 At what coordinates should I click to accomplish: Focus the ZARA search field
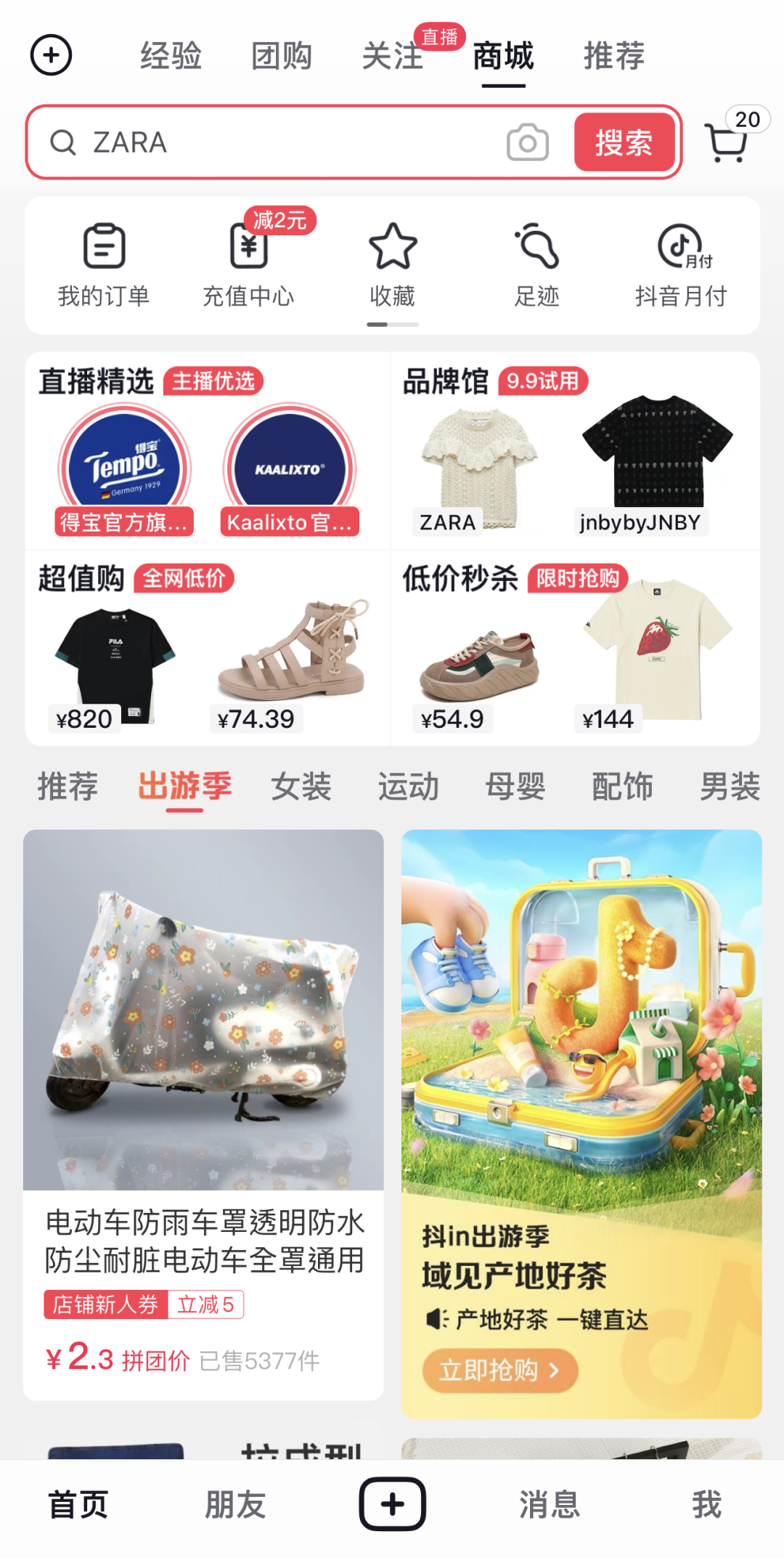click(290, 142)
